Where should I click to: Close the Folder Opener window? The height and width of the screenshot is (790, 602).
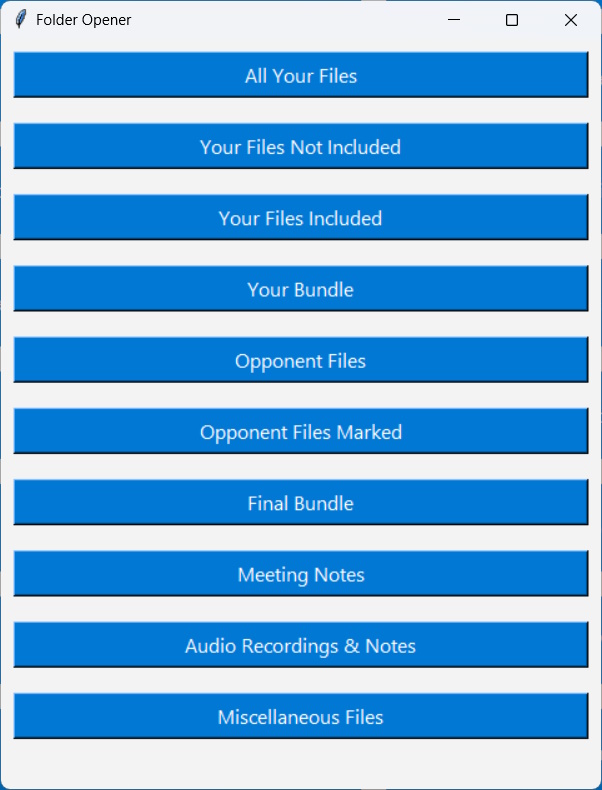point(571,20)
